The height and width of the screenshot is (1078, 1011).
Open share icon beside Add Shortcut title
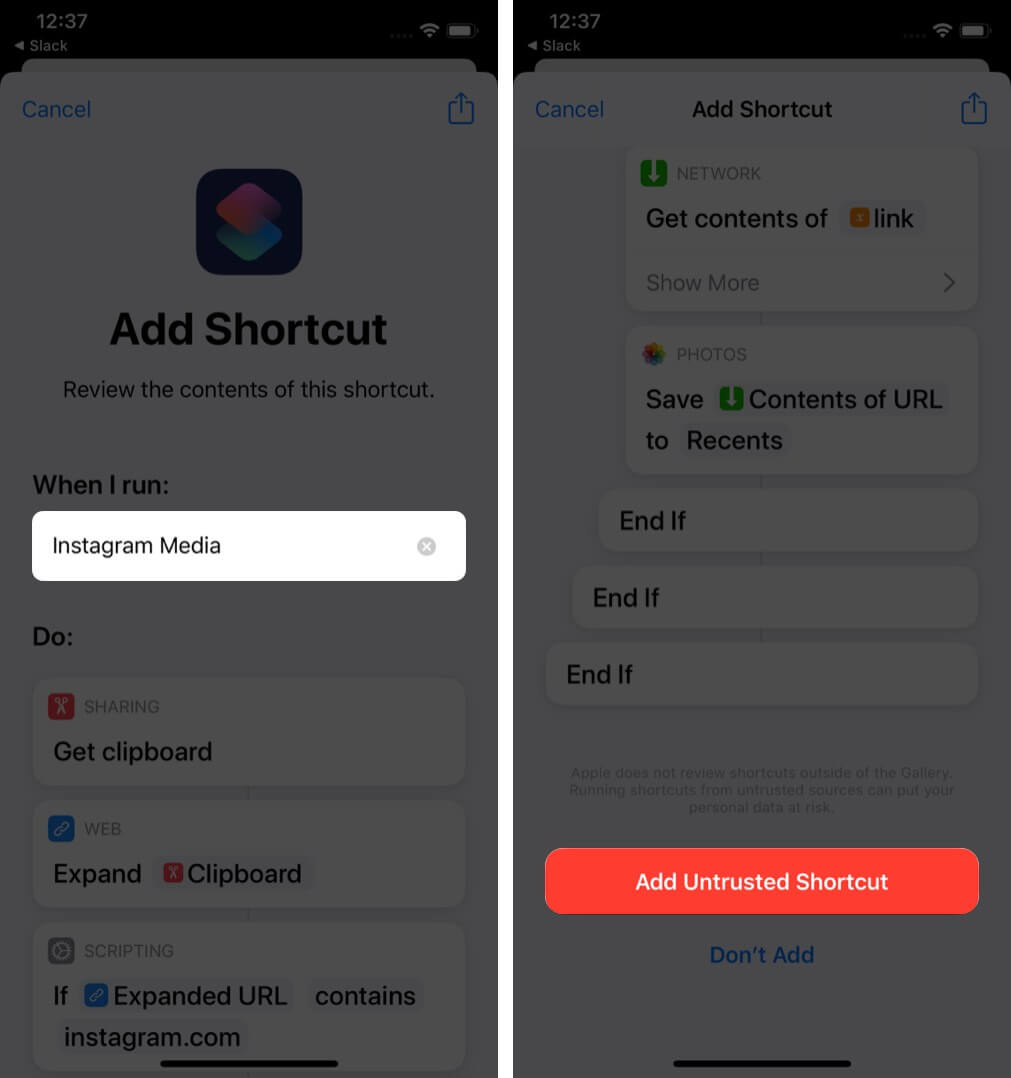(974, 108)
